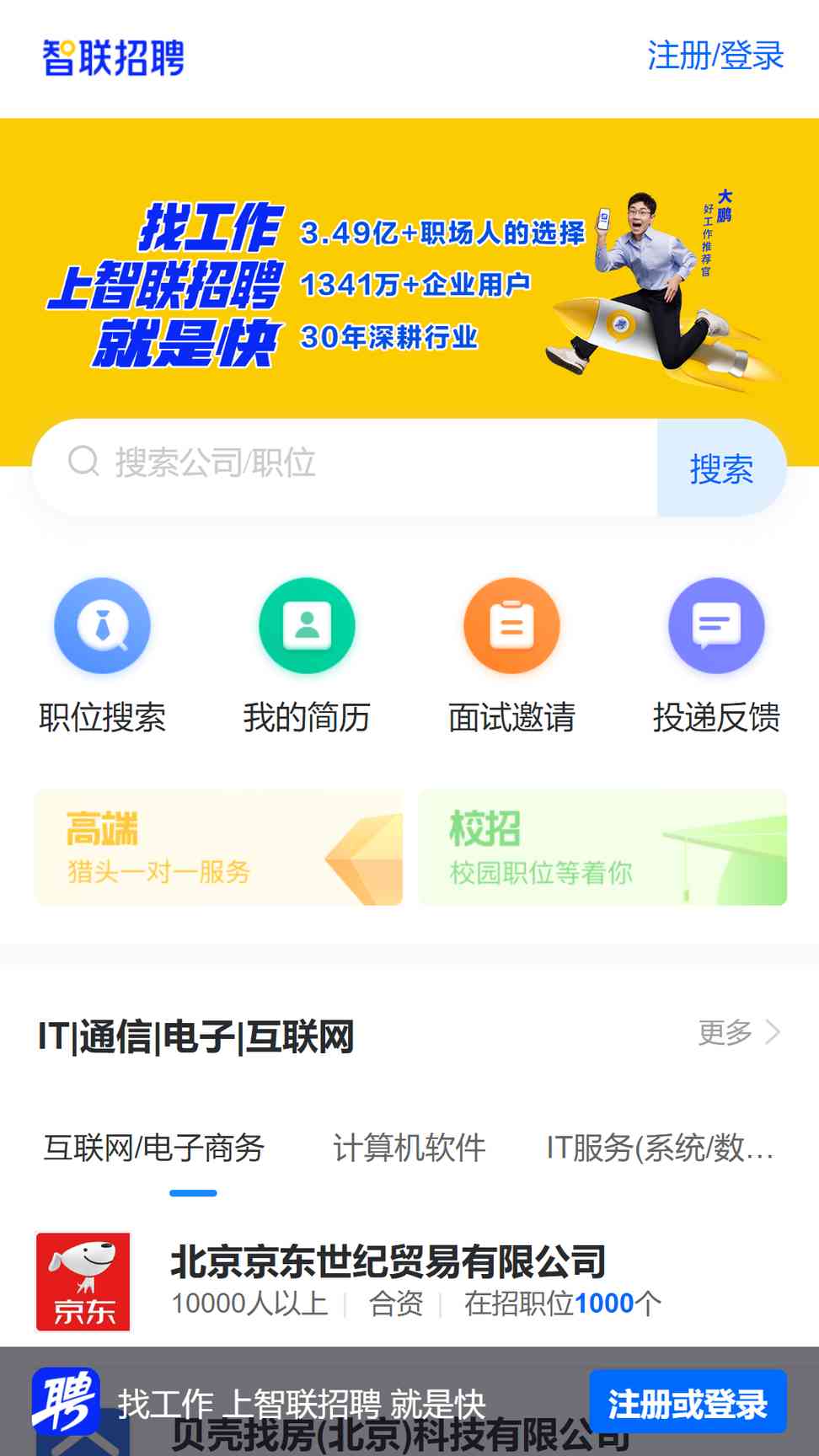This screenshot has height=1456, width=819.
Task: Open 职位搜索
Action: 102,655
